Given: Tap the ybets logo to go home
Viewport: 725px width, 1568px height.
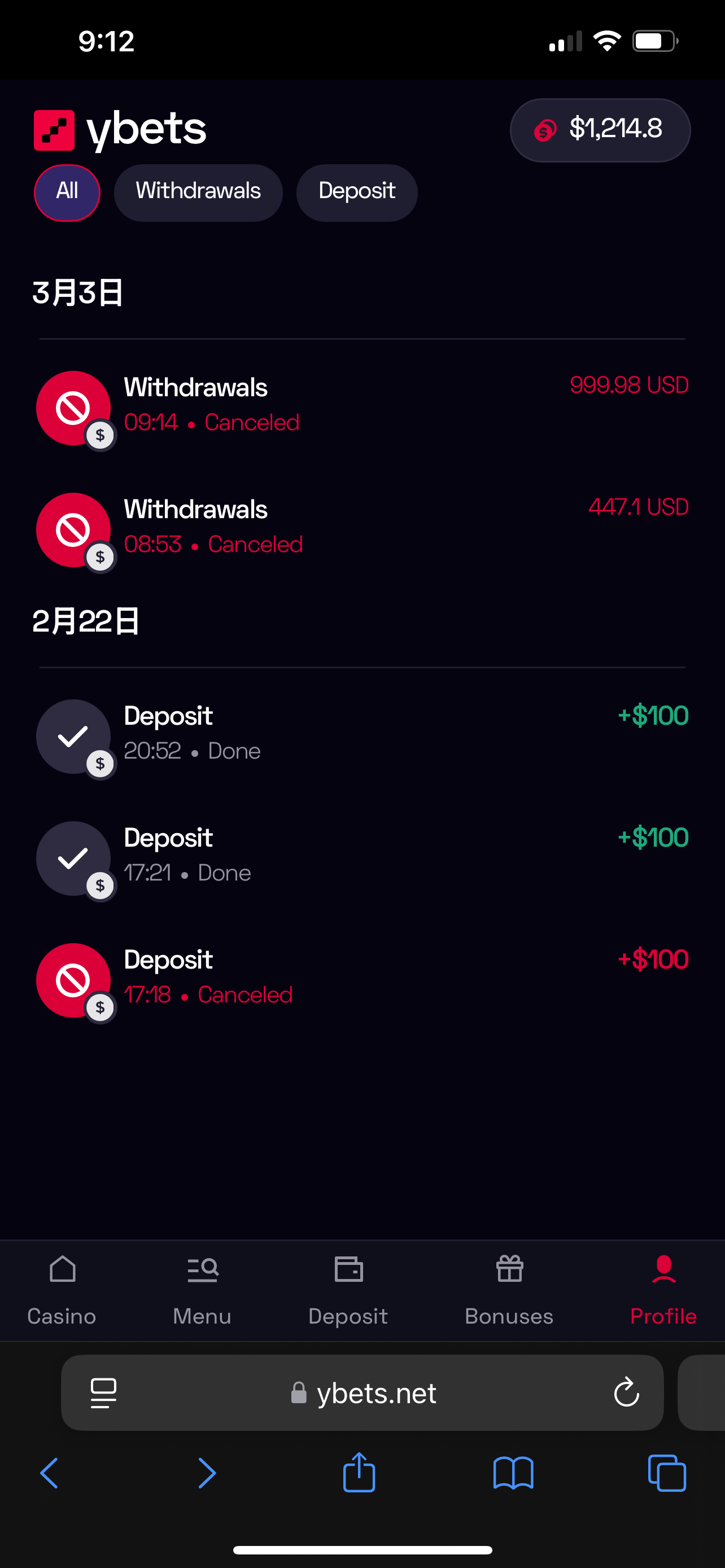Looking at the screenshot, I should click(x=120, y=130).
